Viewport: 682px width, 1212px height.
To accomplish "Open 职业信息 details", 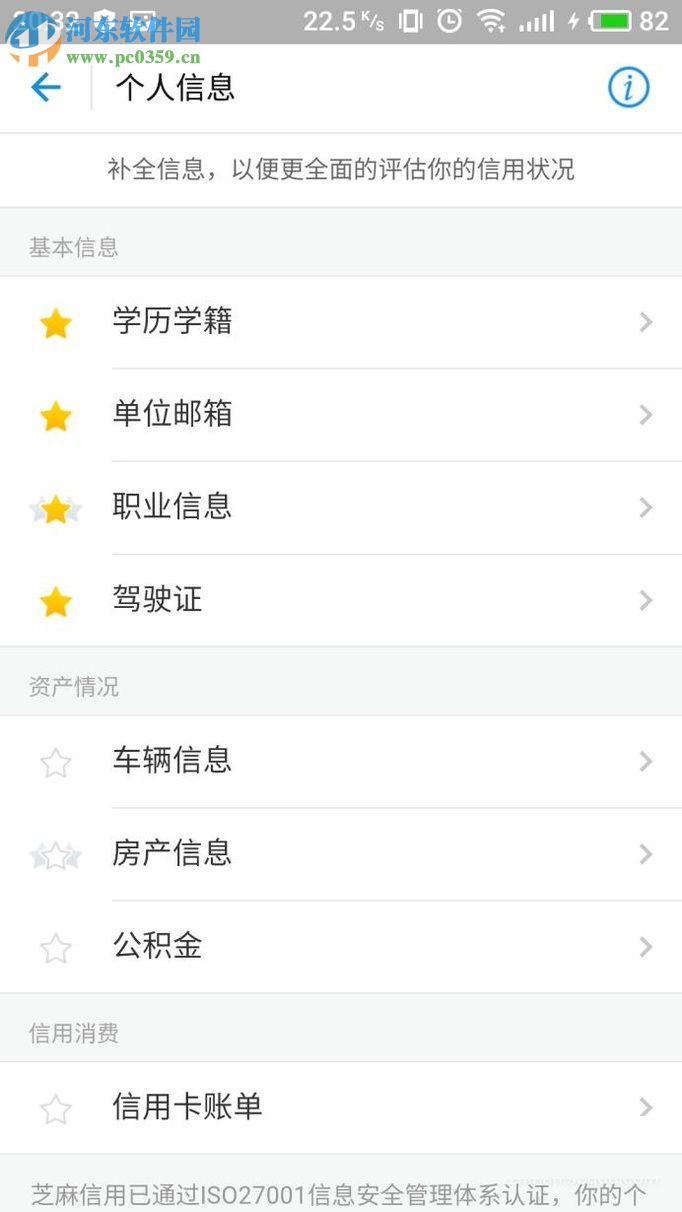I will tap(340, 507).
